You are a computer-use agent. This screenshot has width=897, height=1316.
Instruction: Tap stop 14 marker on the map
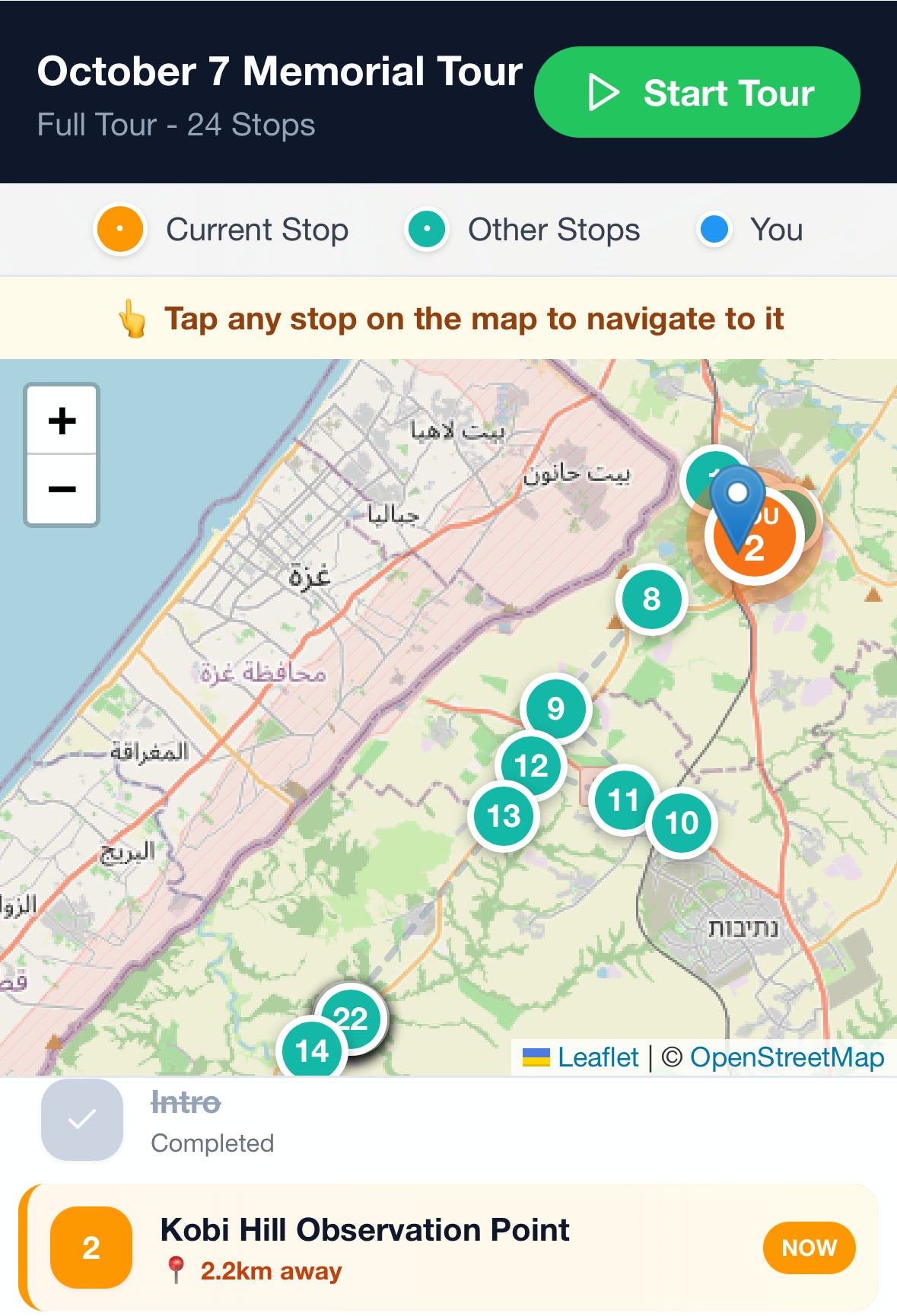coord(311,1048)
